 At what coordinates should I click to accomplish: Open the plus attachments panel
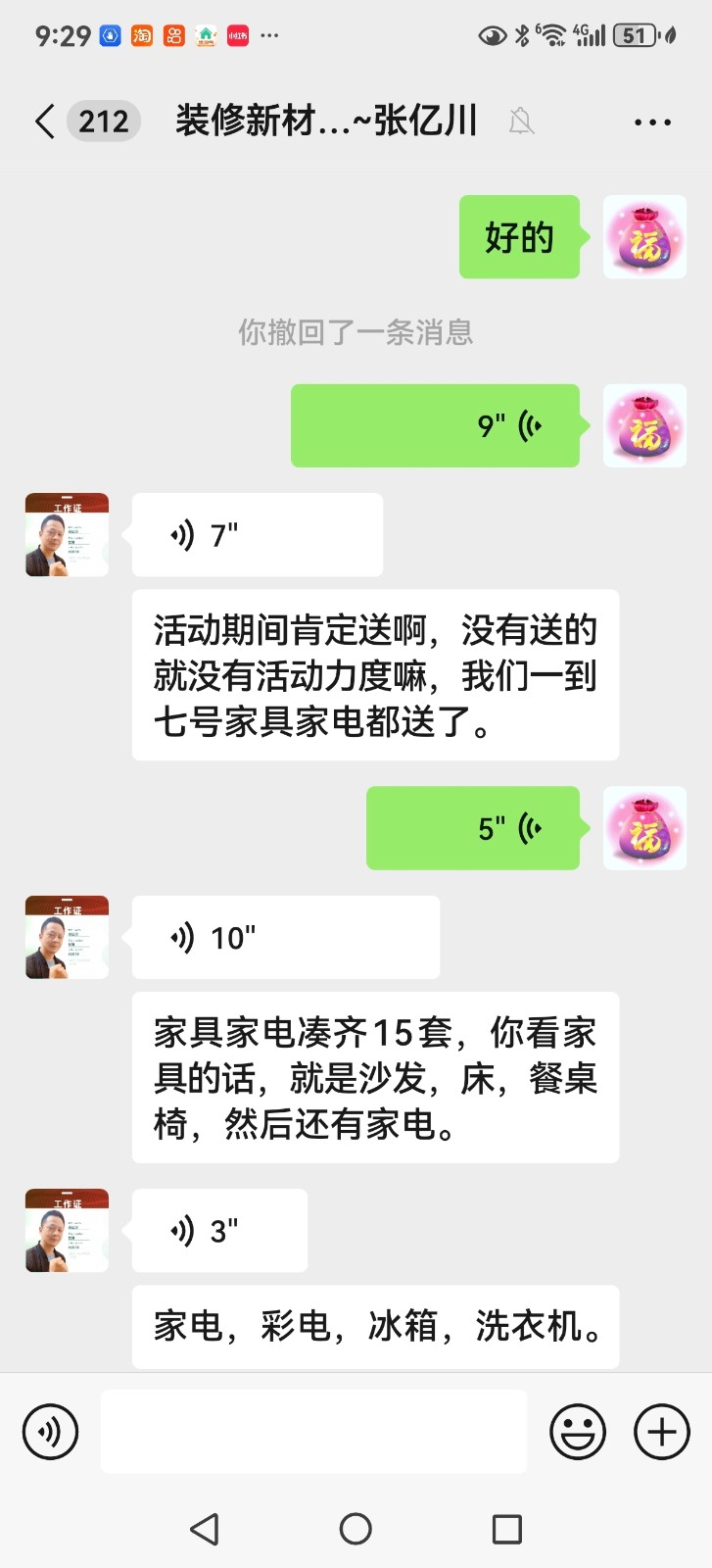662,1432
